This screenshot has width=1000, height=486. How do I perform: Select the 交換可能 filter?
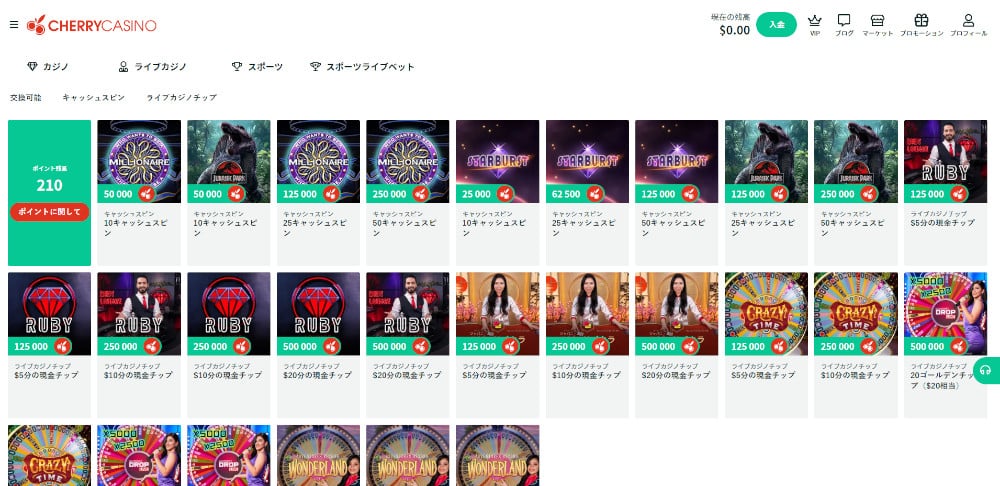[x=26, y=97]
